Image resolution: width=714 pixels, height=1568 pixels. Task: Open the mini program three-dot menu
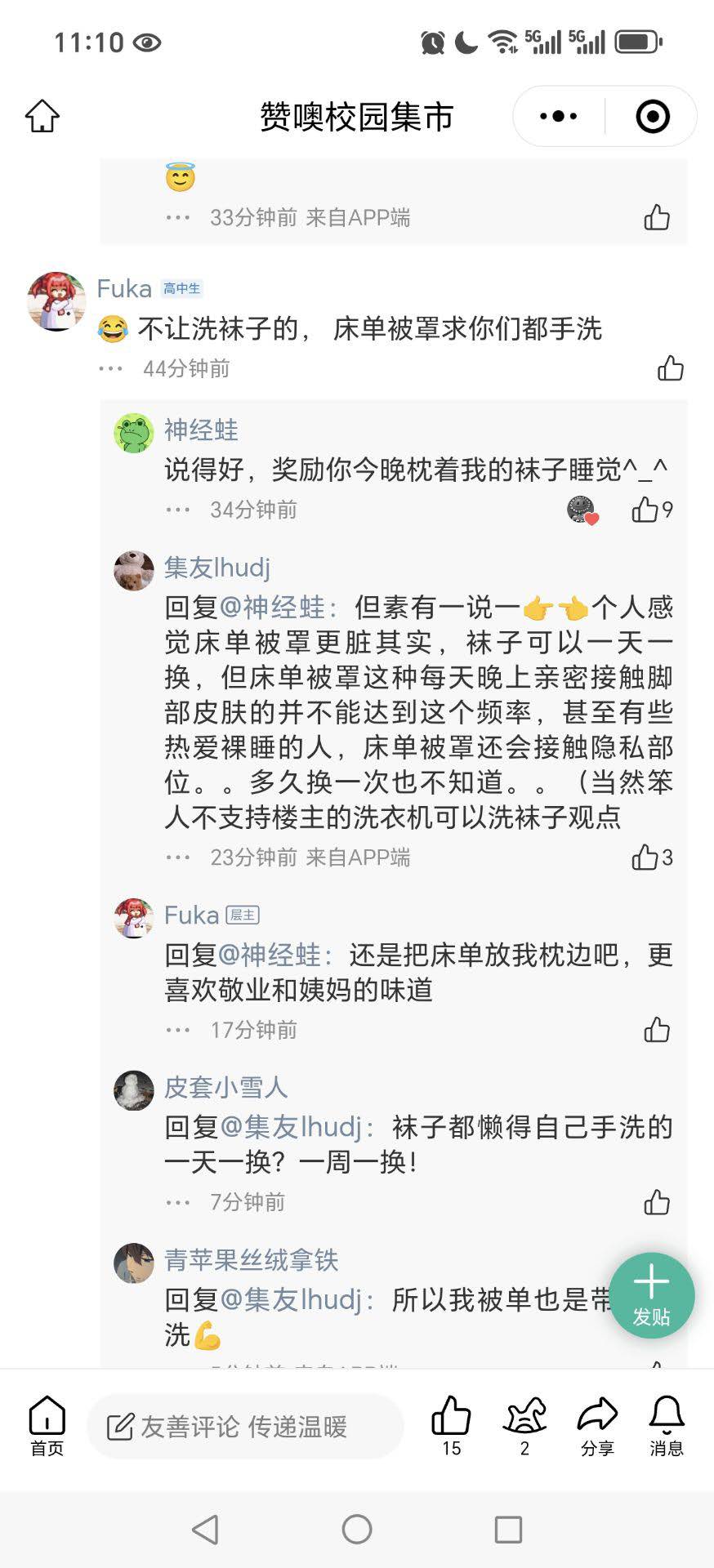coord(559,117)
